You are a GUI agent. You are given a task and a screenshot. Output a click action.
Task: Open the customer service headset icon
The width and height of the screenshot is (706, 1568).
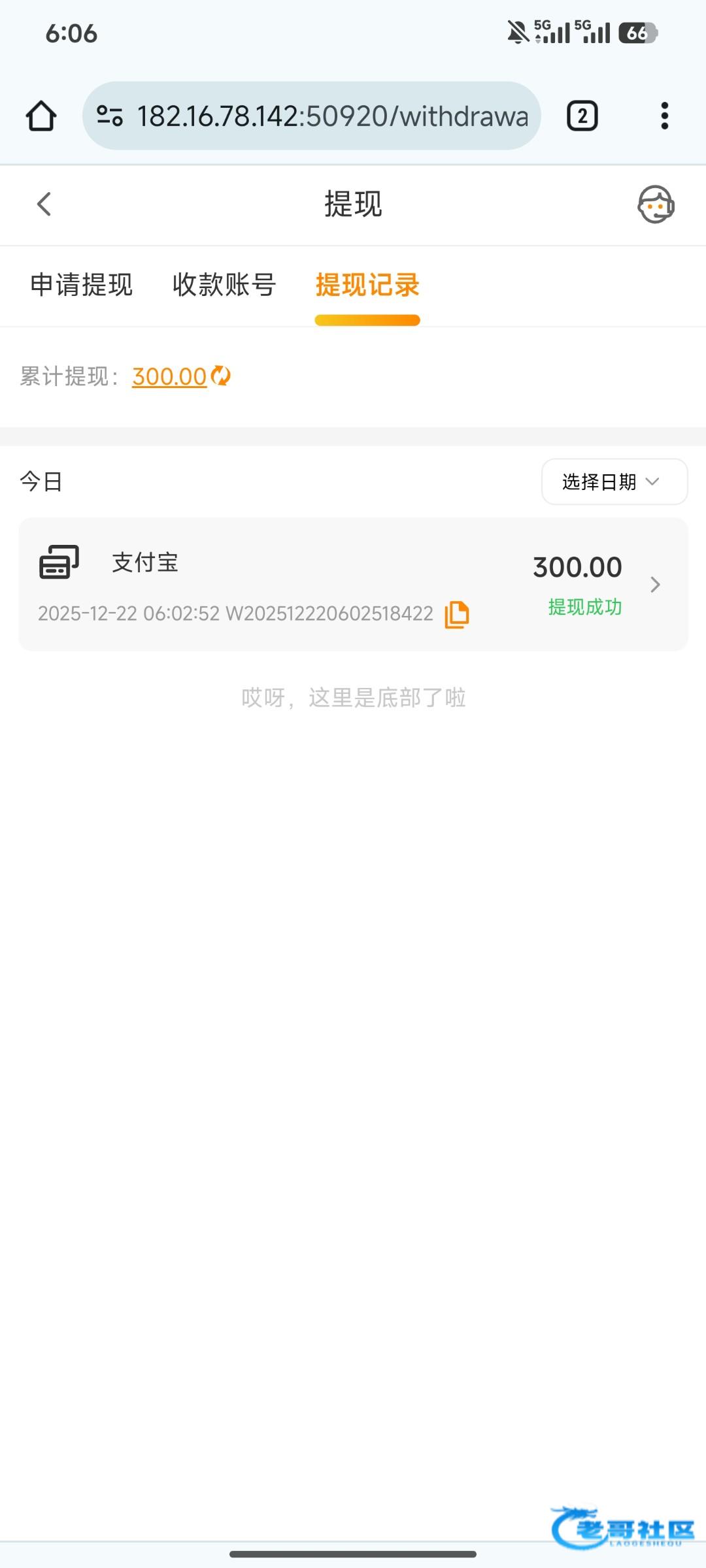tap(656, 204)
